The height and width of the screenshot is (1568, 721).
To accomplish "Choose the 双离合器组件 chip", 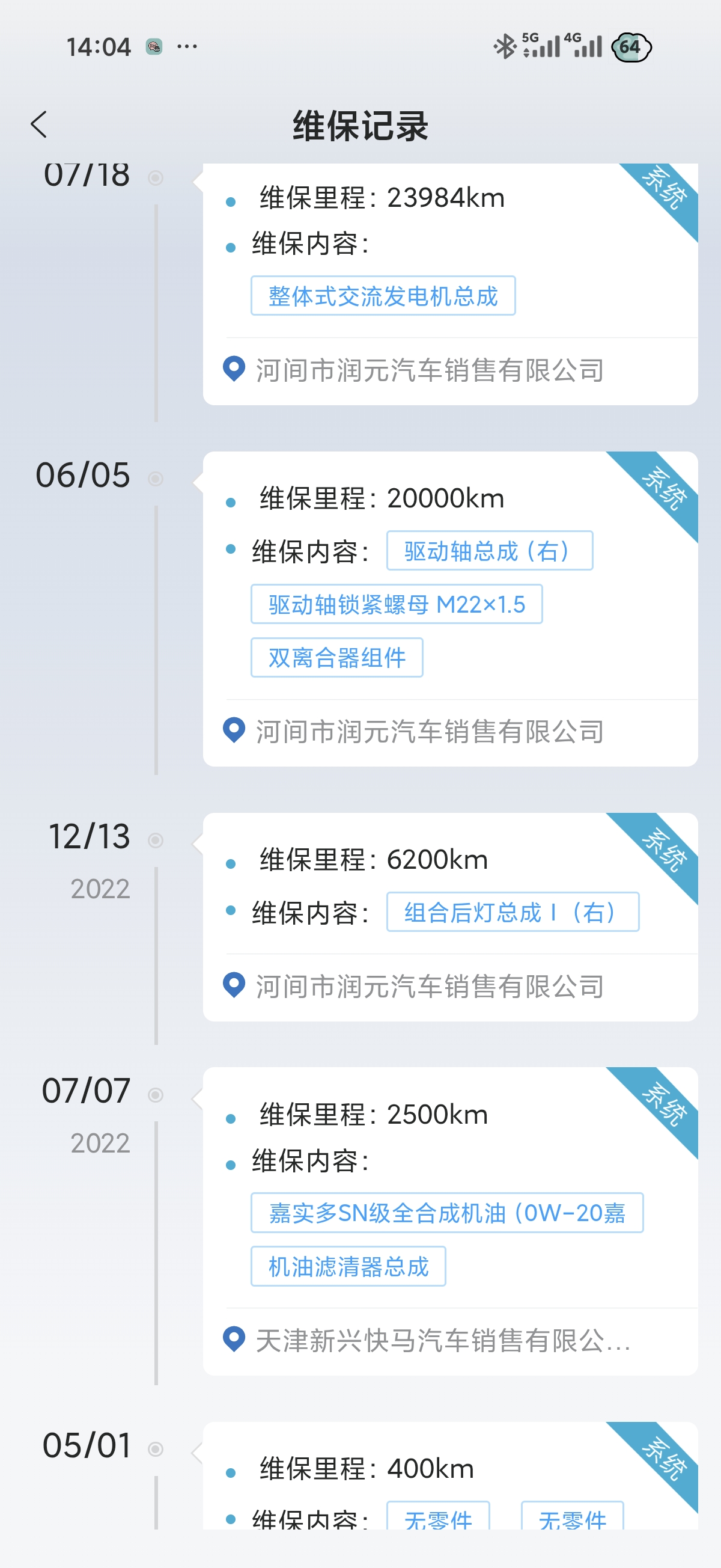I will [336, 658].
